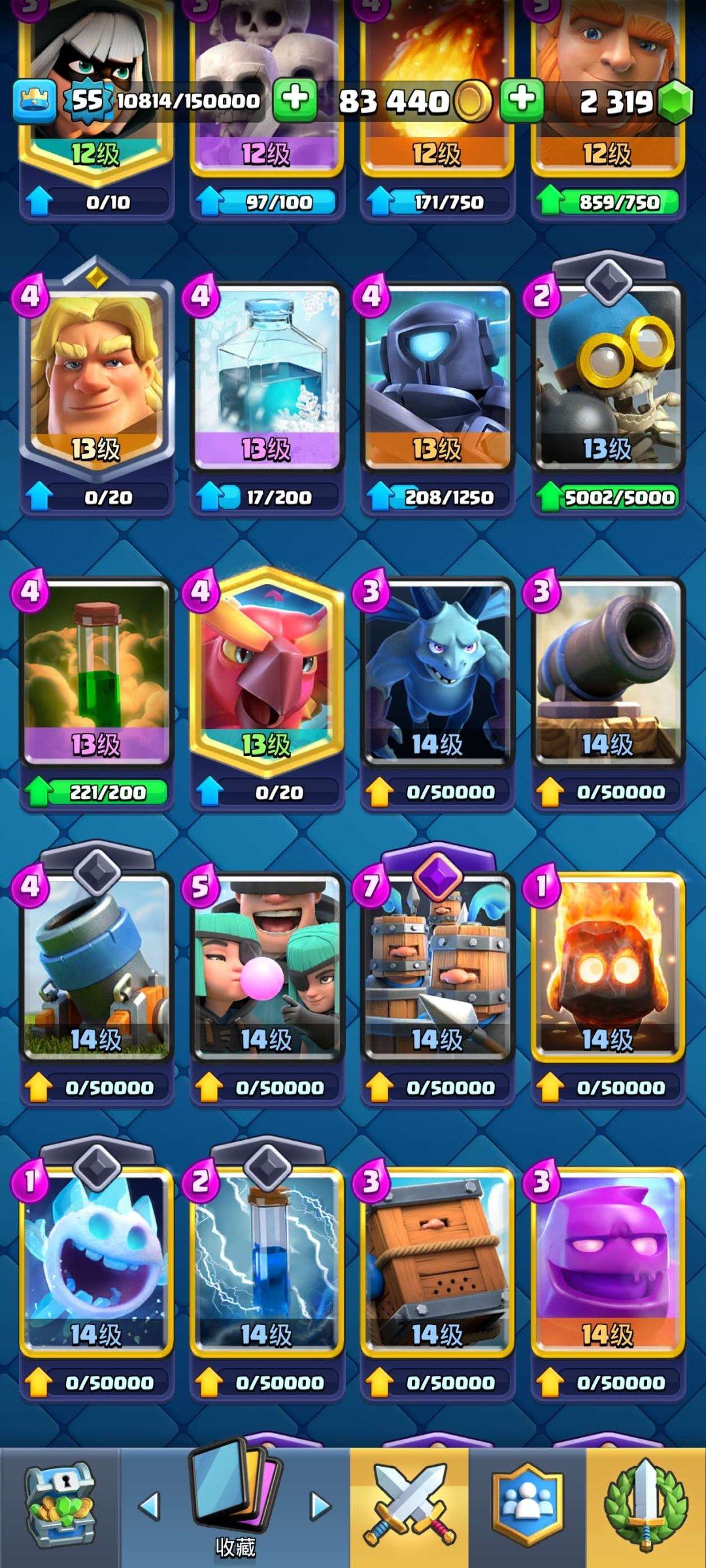Select the Rascals card
The image size is (706, 1568).
[266, 967]
